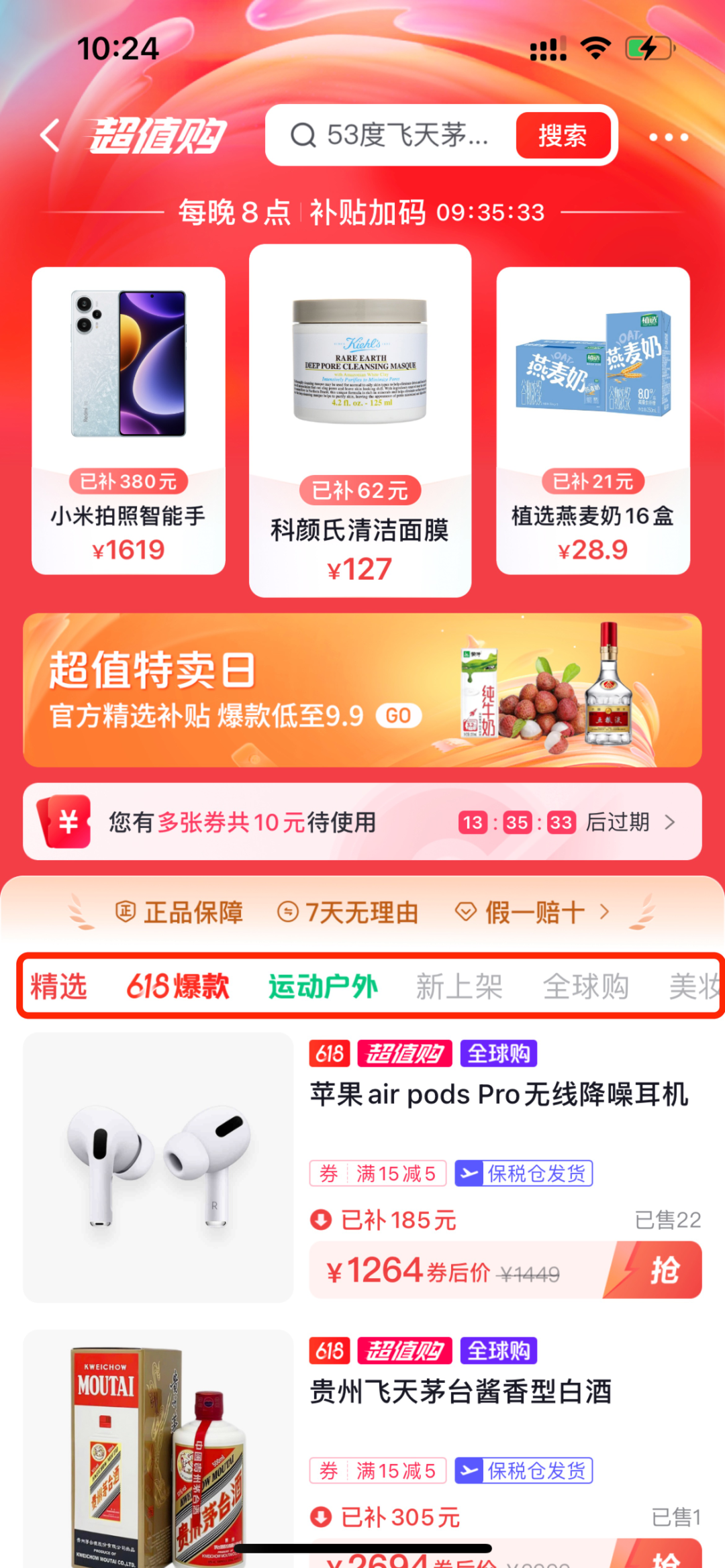
Task: Open the 假一赔十 guarantee details
Action: pyautogui.click(x=534, y=912)
